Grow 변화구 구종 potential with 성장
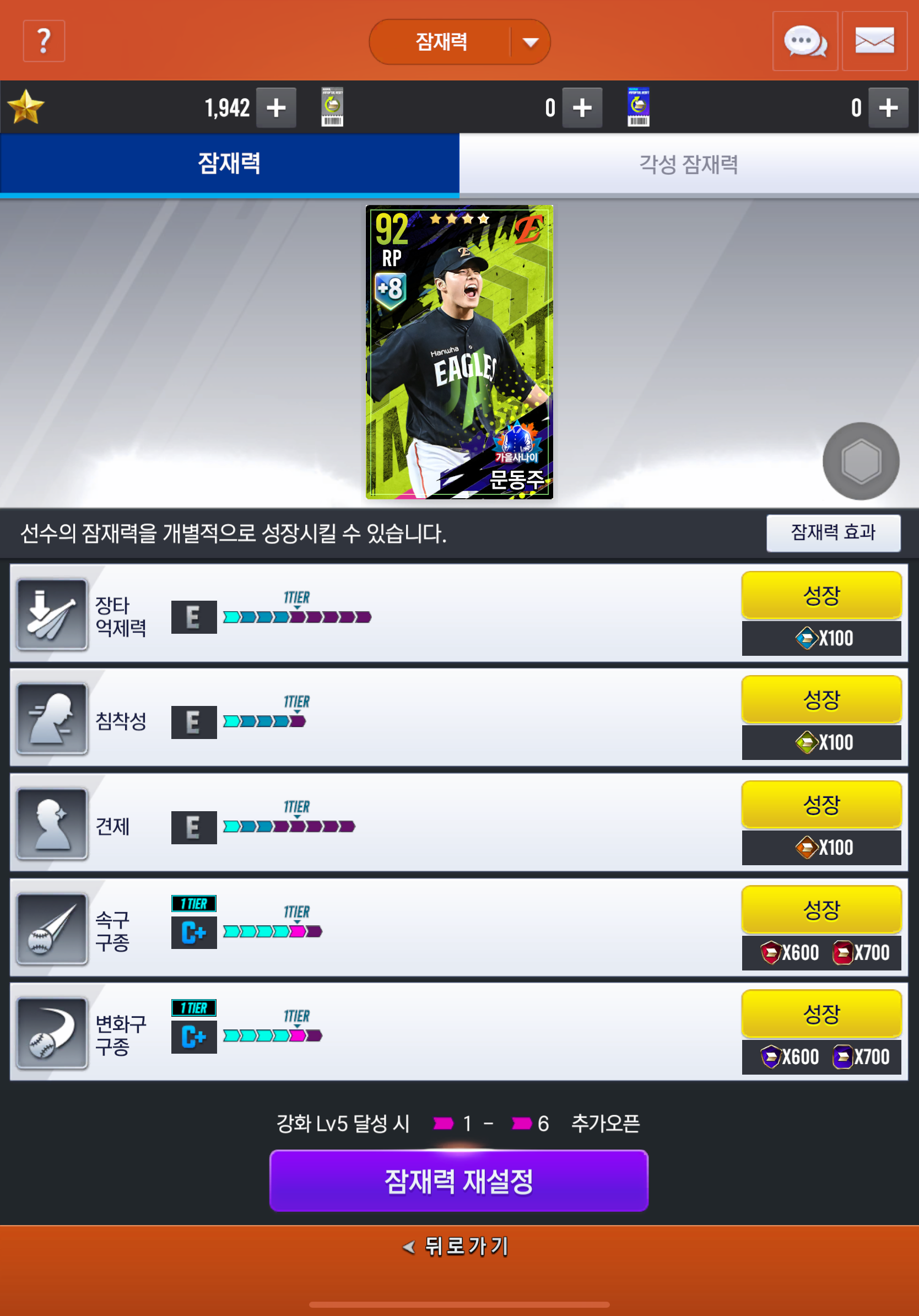 pos(820,1013)
